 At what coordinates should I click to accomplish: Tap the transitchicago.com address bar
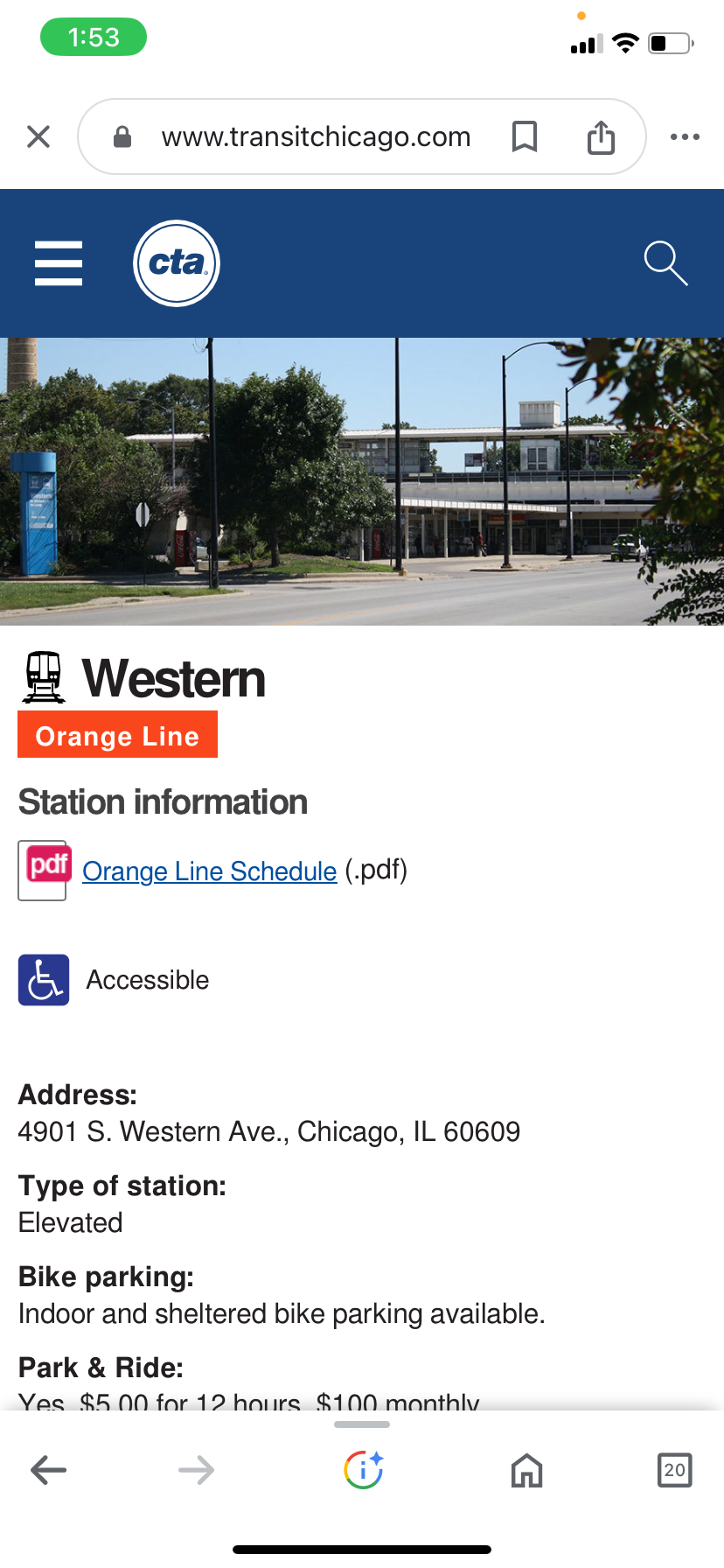click(316, 136)
